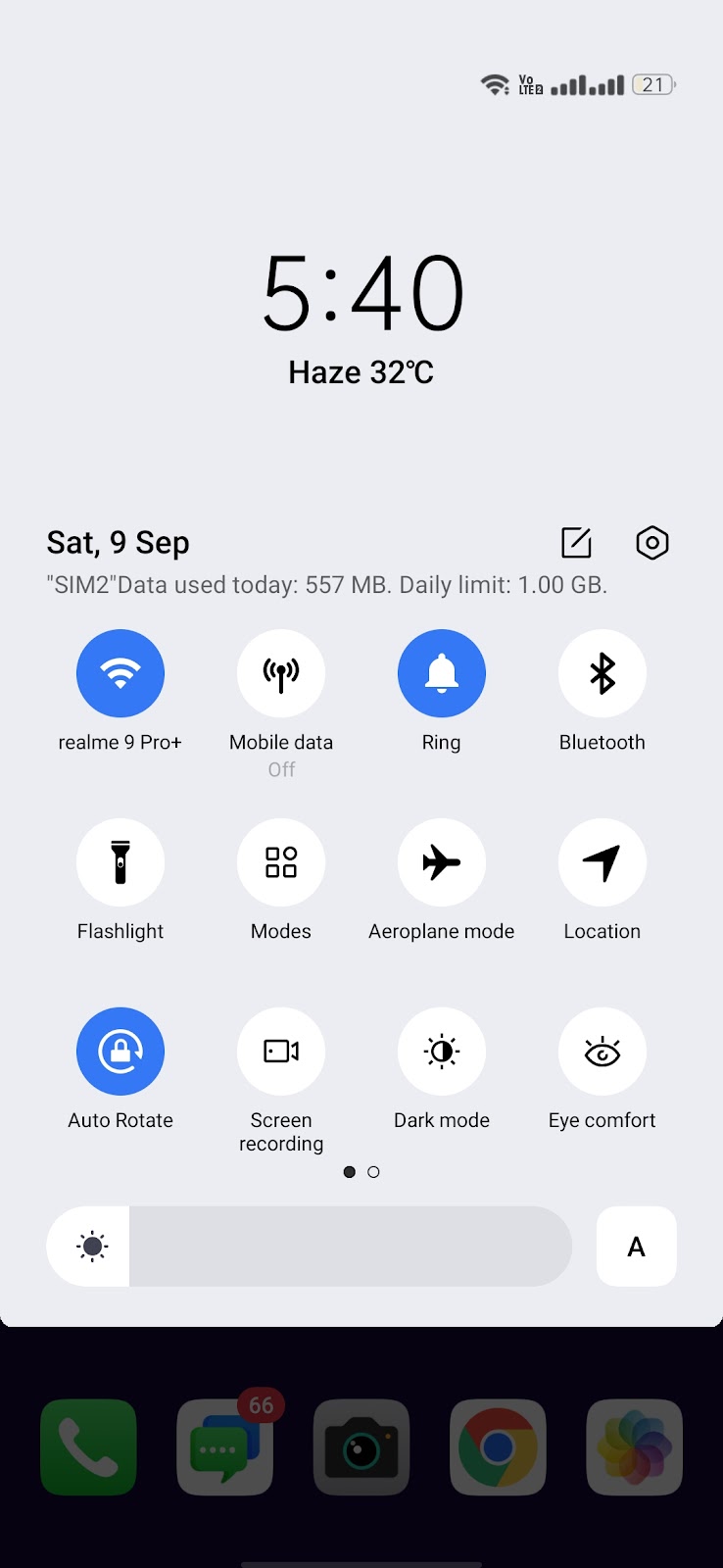Toggle the Ring sound mode
Viewport: 723px width, 1568px height.
[x=442, y=673]
